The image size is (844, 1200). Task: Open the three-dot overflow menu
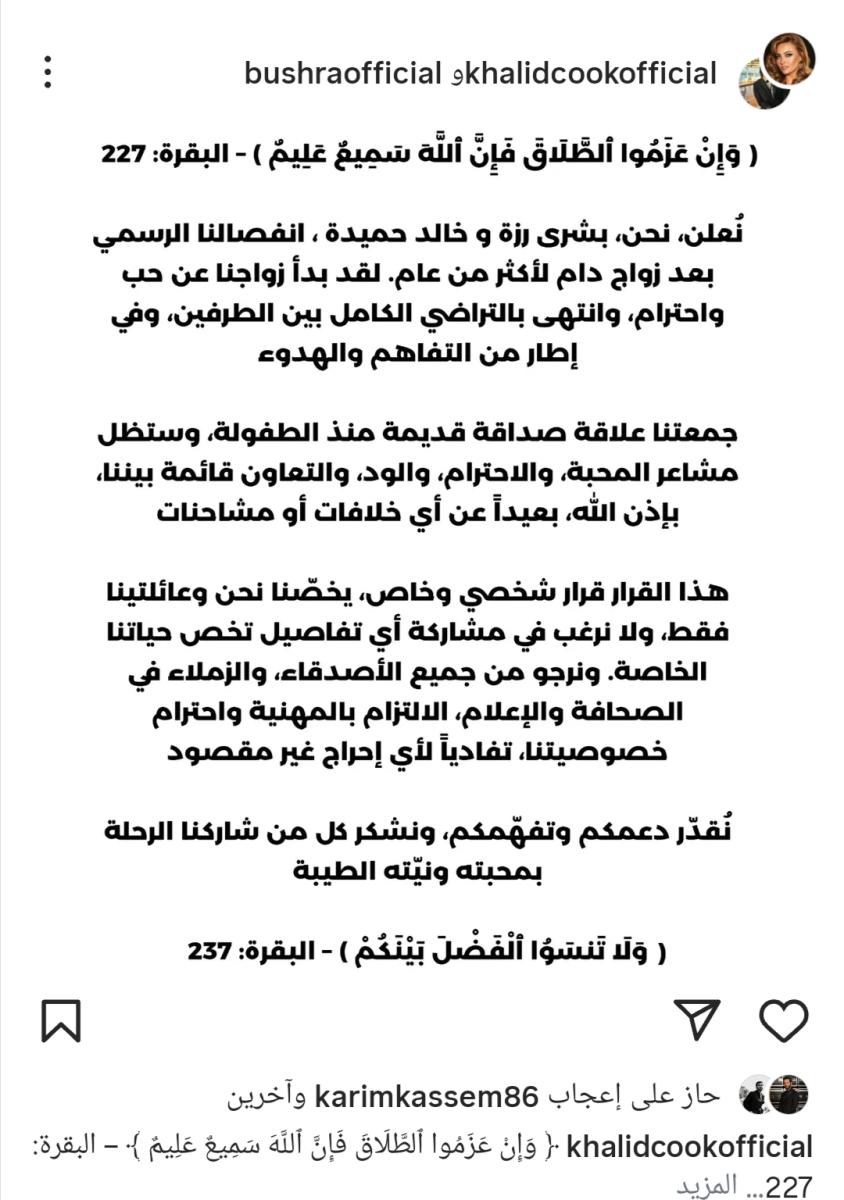[x=47, y=71]
